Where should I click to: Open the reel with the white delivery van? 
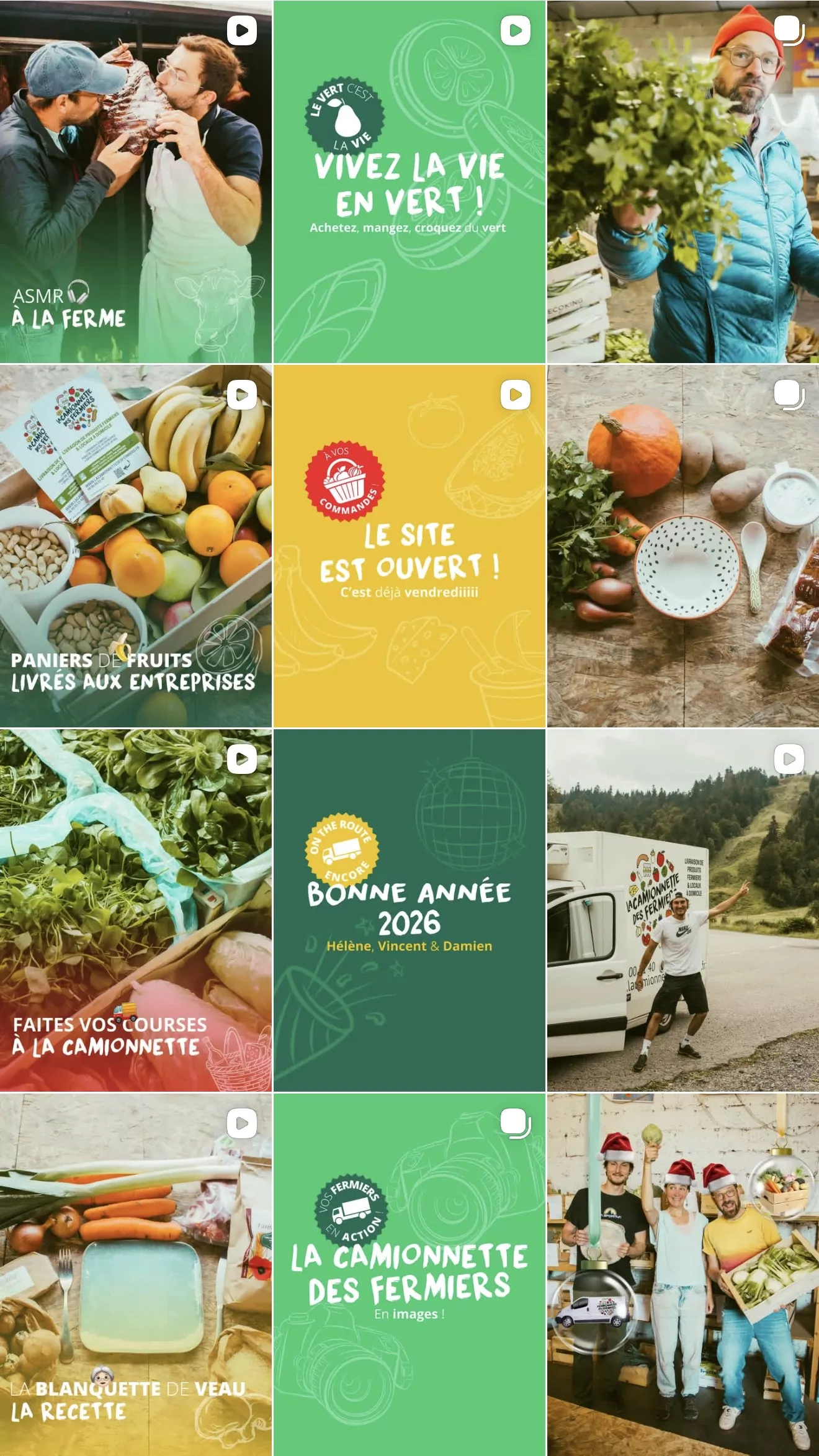683,910
